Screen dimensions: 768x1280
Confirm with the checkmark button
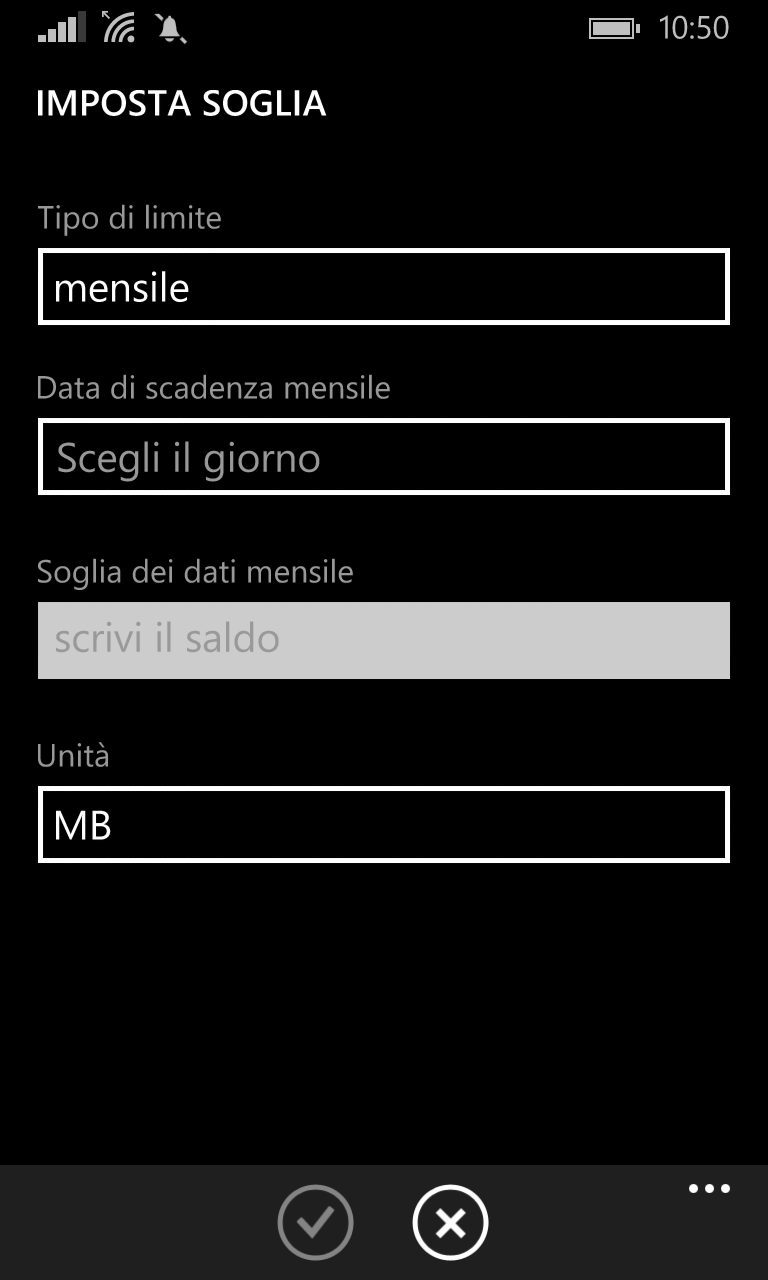[x=316, y=1222]
